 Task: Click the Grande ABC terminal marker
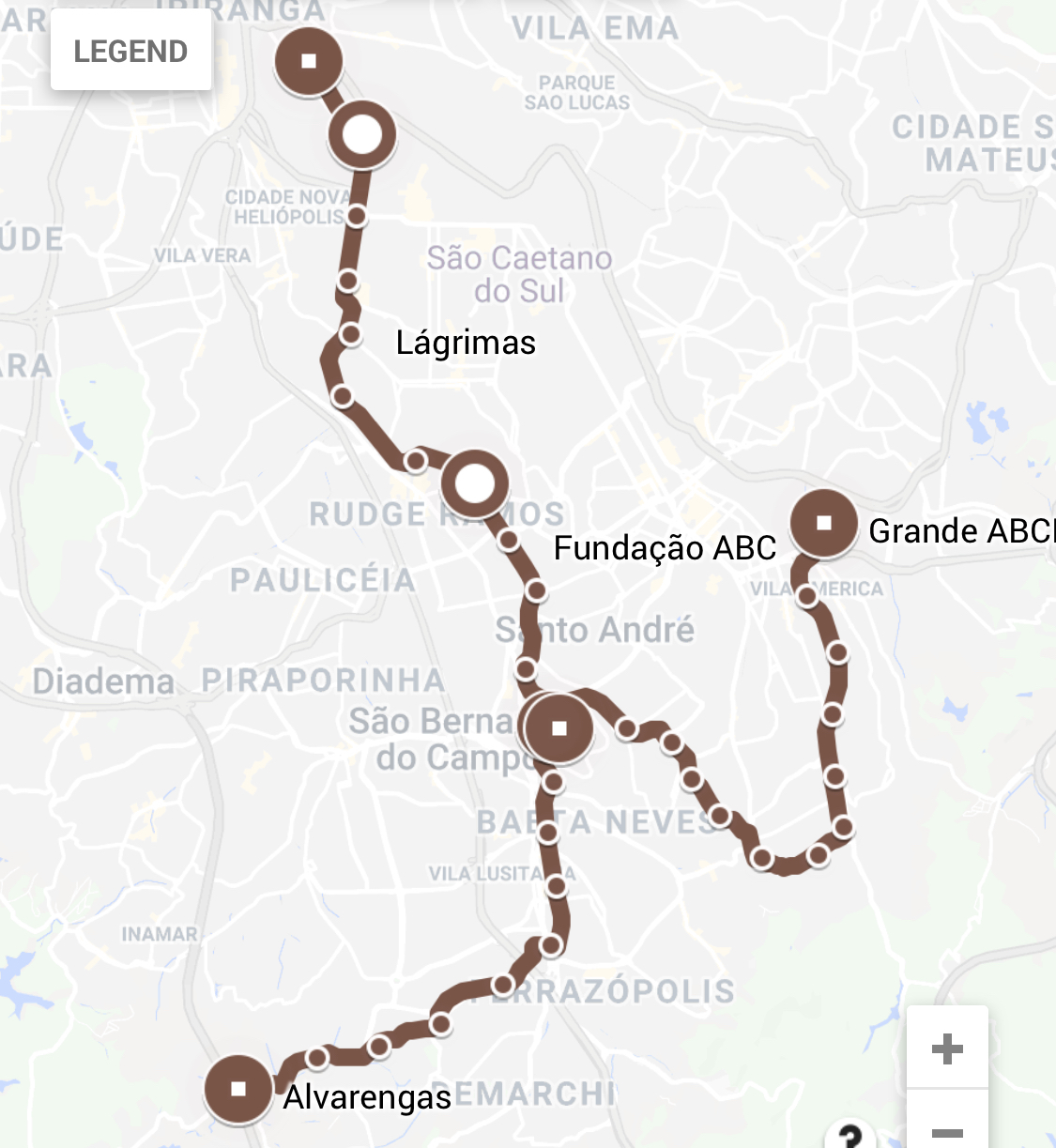pos(824,523)
